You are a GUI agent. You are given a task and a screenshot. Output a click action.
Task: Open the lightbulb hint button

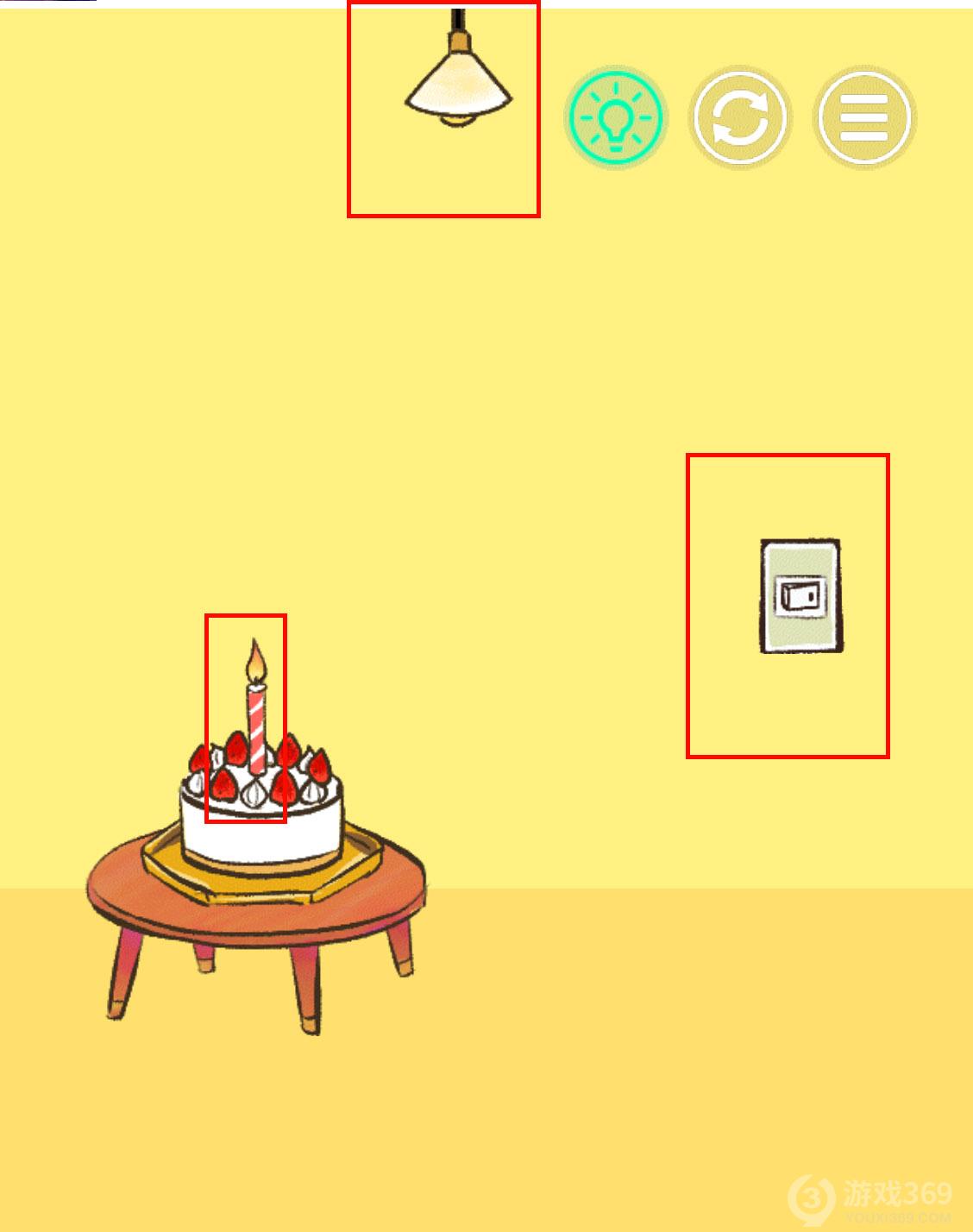click(615, 118)
